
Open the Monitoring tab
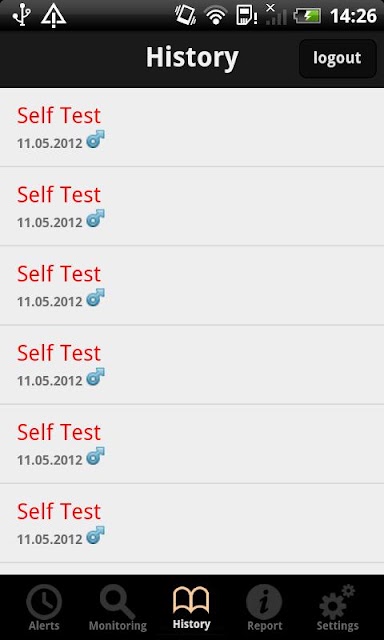pos(118,608)
